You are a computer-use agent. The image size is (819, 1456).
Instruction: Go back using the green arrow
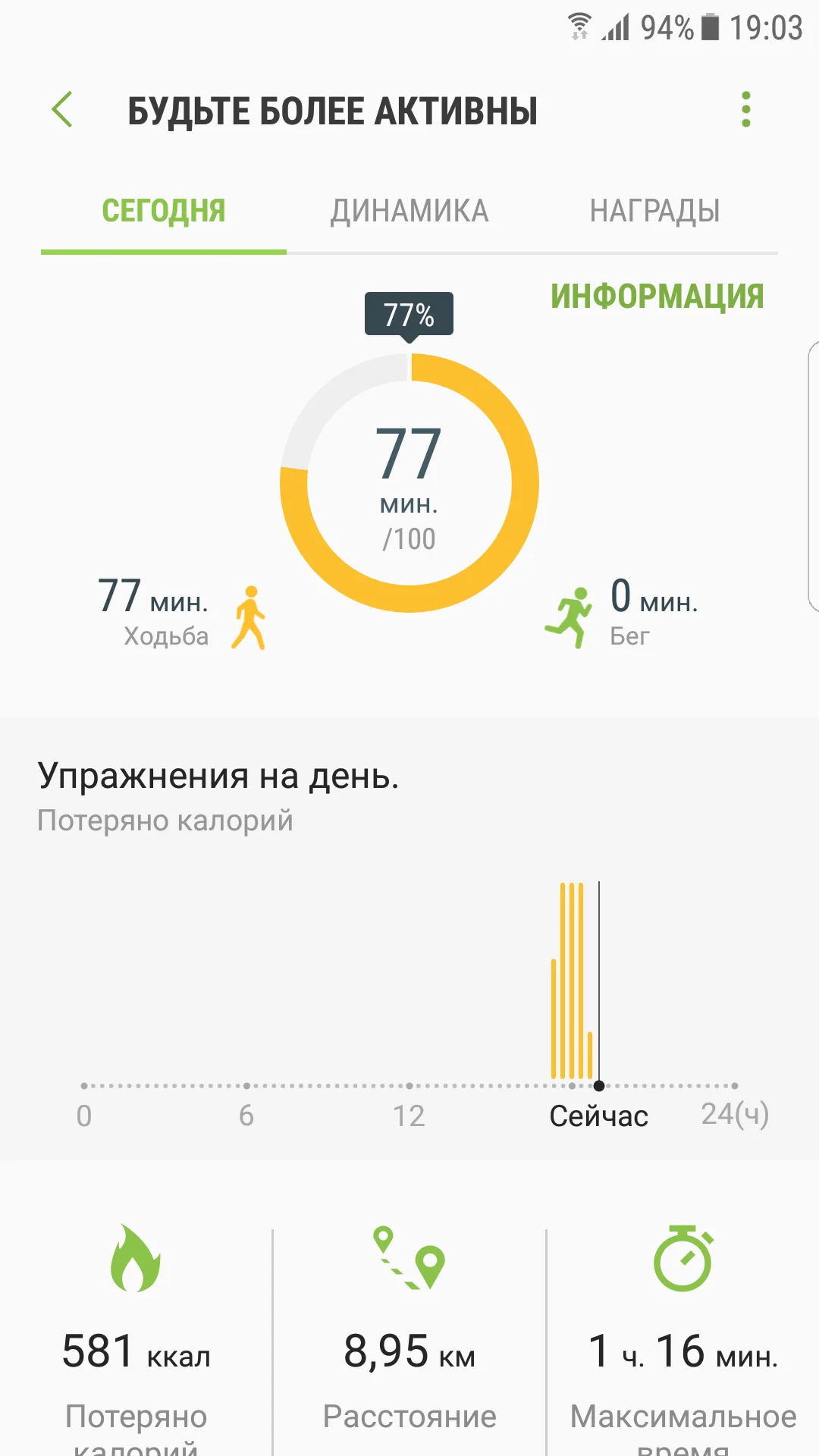click(62, 110)
